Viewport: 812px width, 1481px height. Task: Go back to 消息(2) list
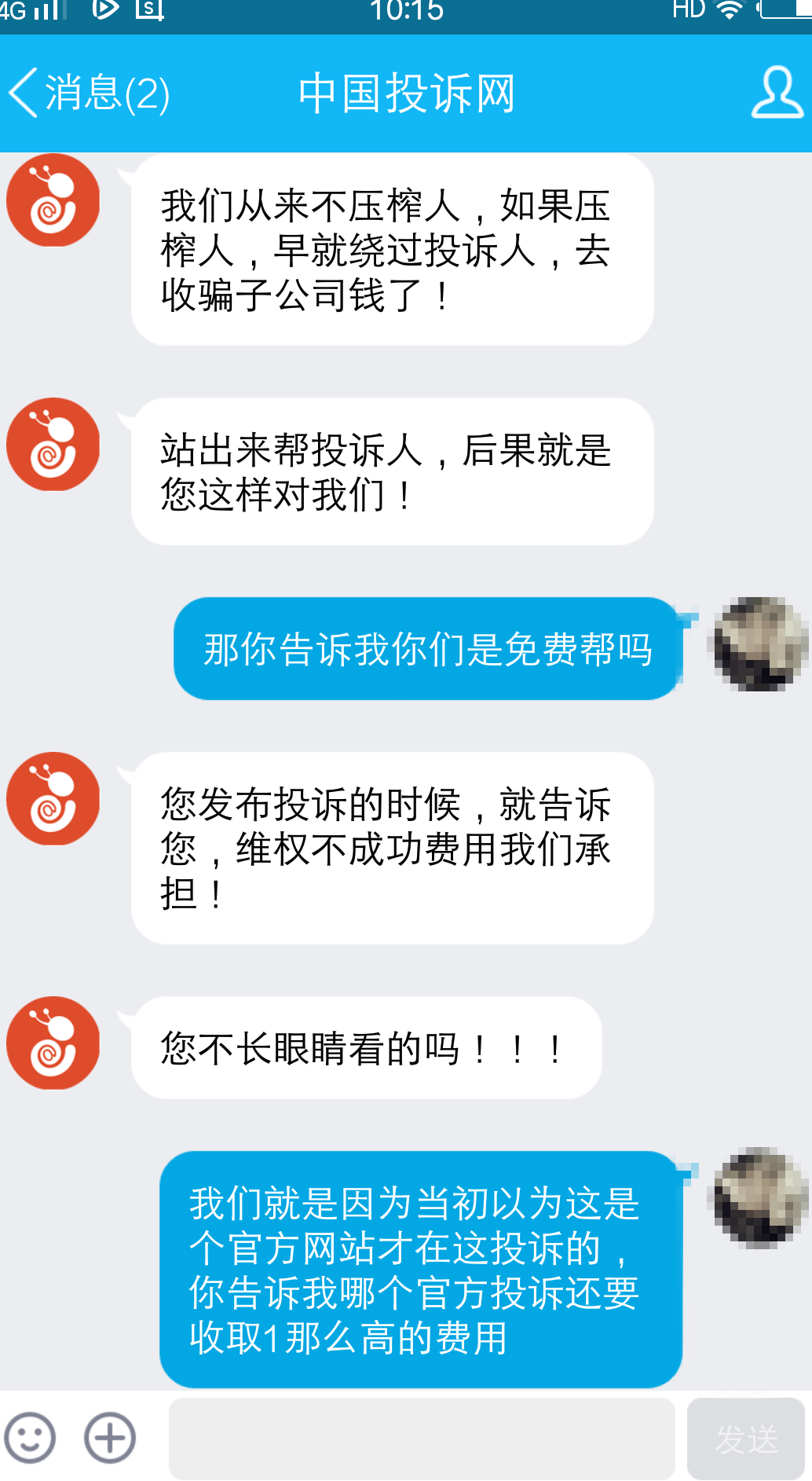coord(88,93)
